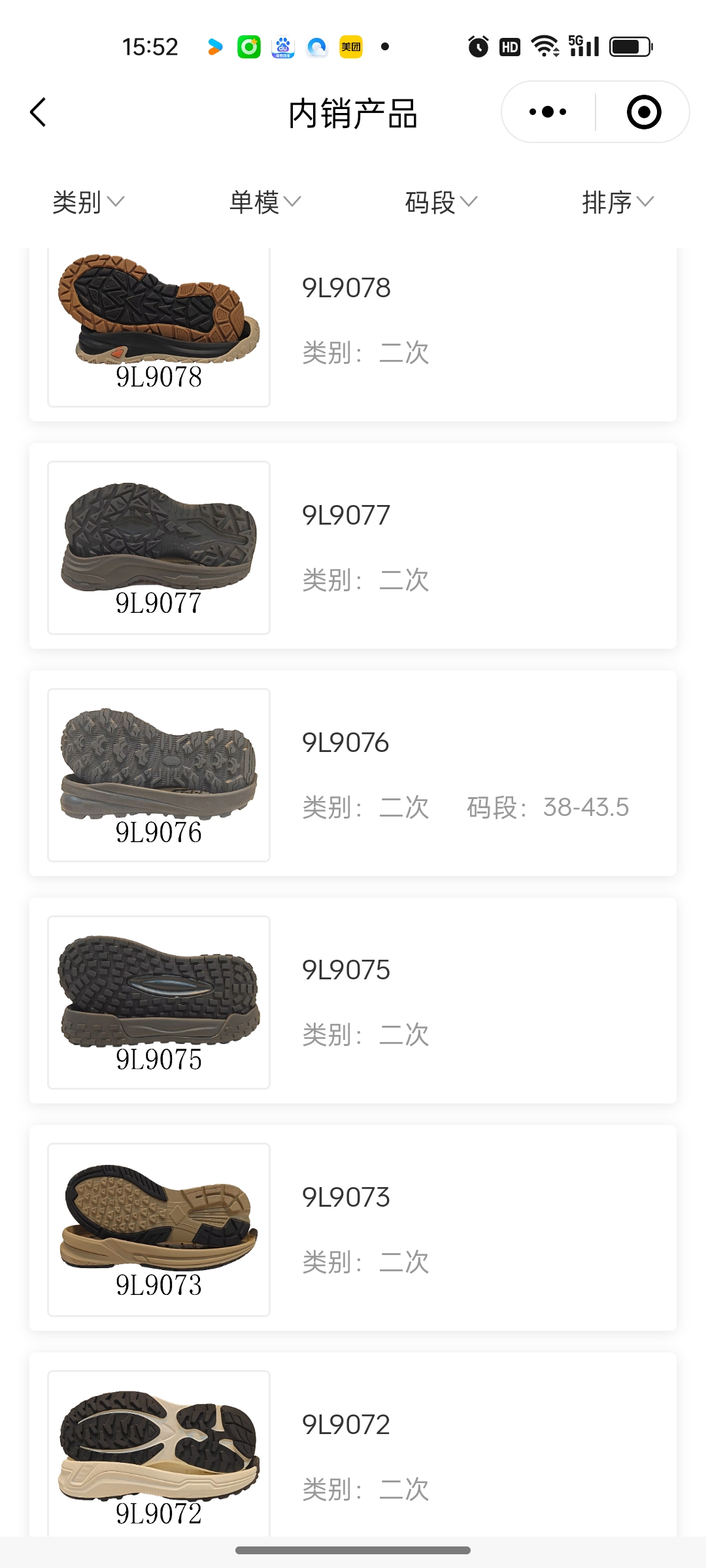This screenshot has height=1568, width=706.
Task: Close the mini program via circle button
Action: pos(643,112)
